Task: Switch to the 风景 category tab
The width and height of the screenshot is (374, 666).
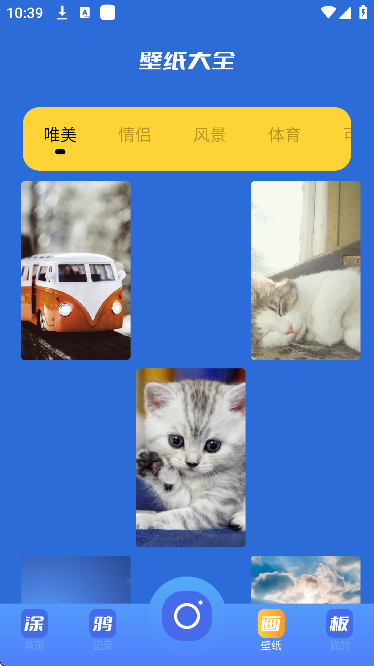Action: point(209,135)
